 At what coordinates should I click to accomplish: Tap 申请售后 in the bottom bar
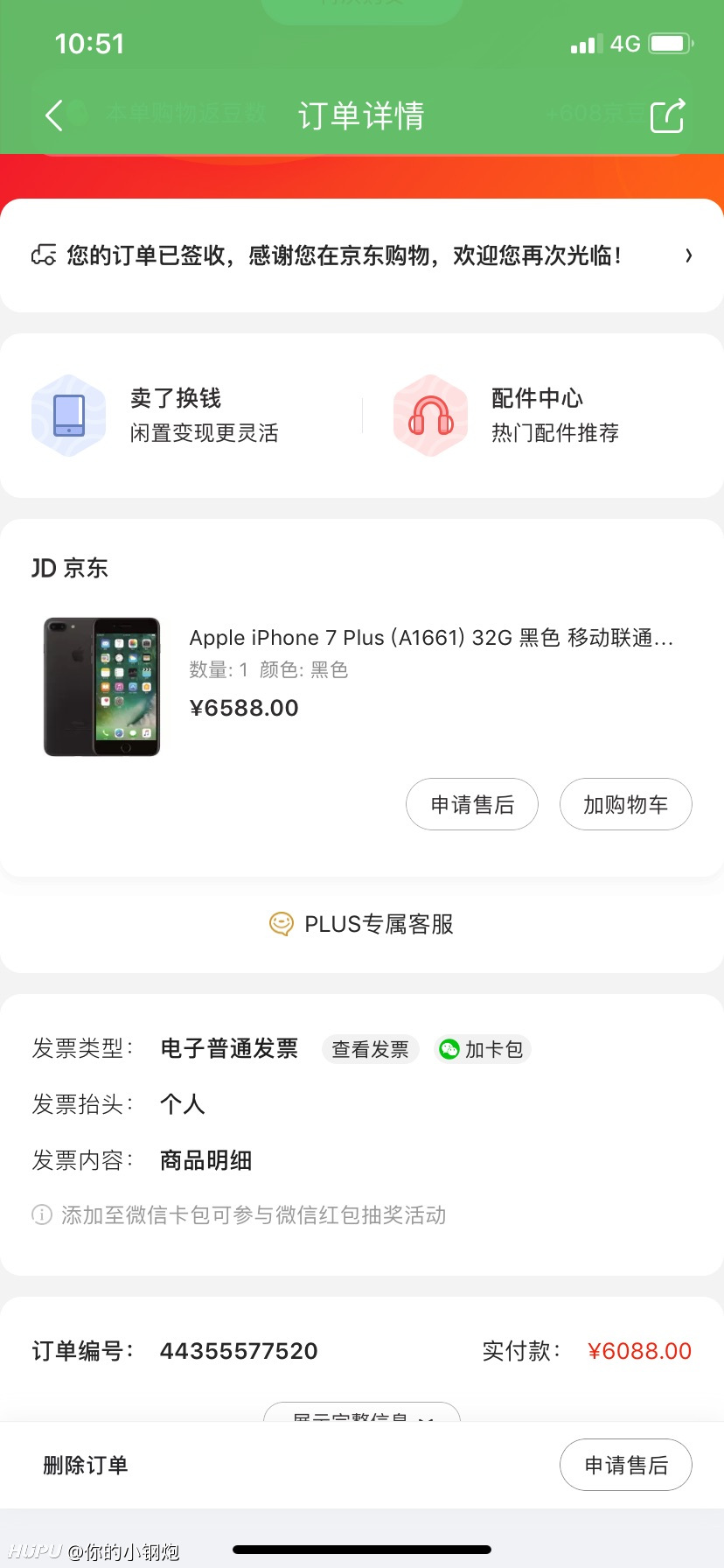[x=626, y=1465]
